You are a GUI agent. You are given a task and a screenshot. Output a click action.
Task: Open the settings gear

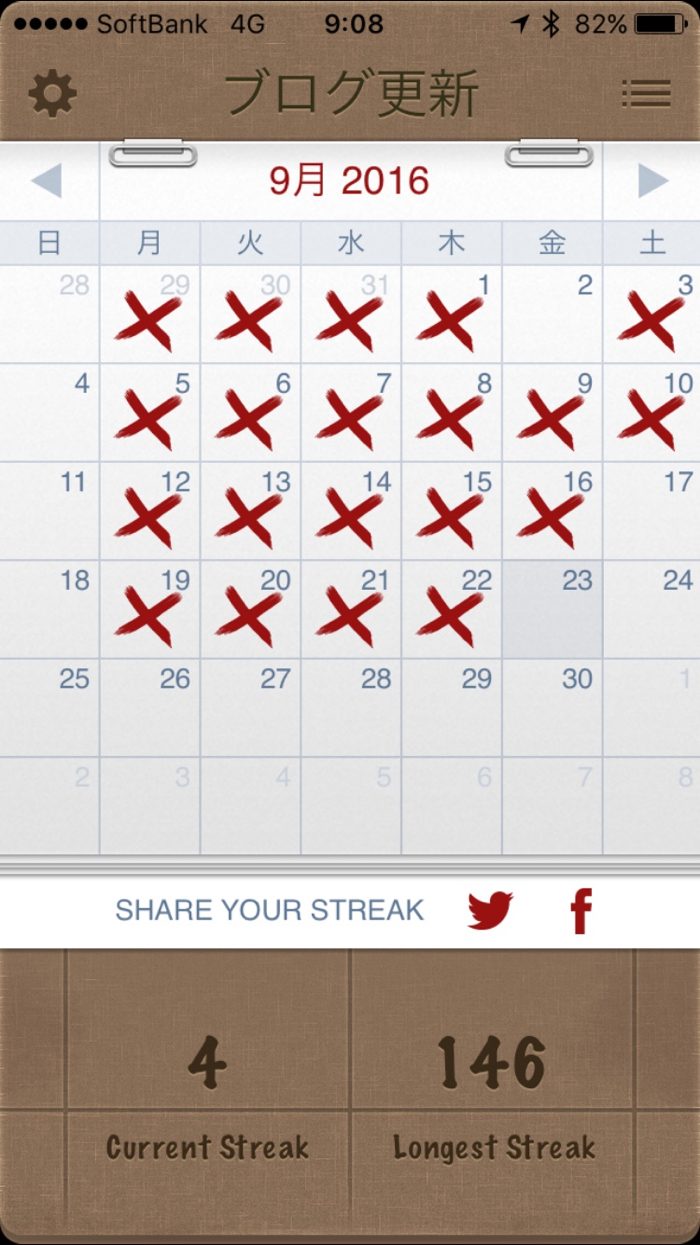(x=52, y=94)
